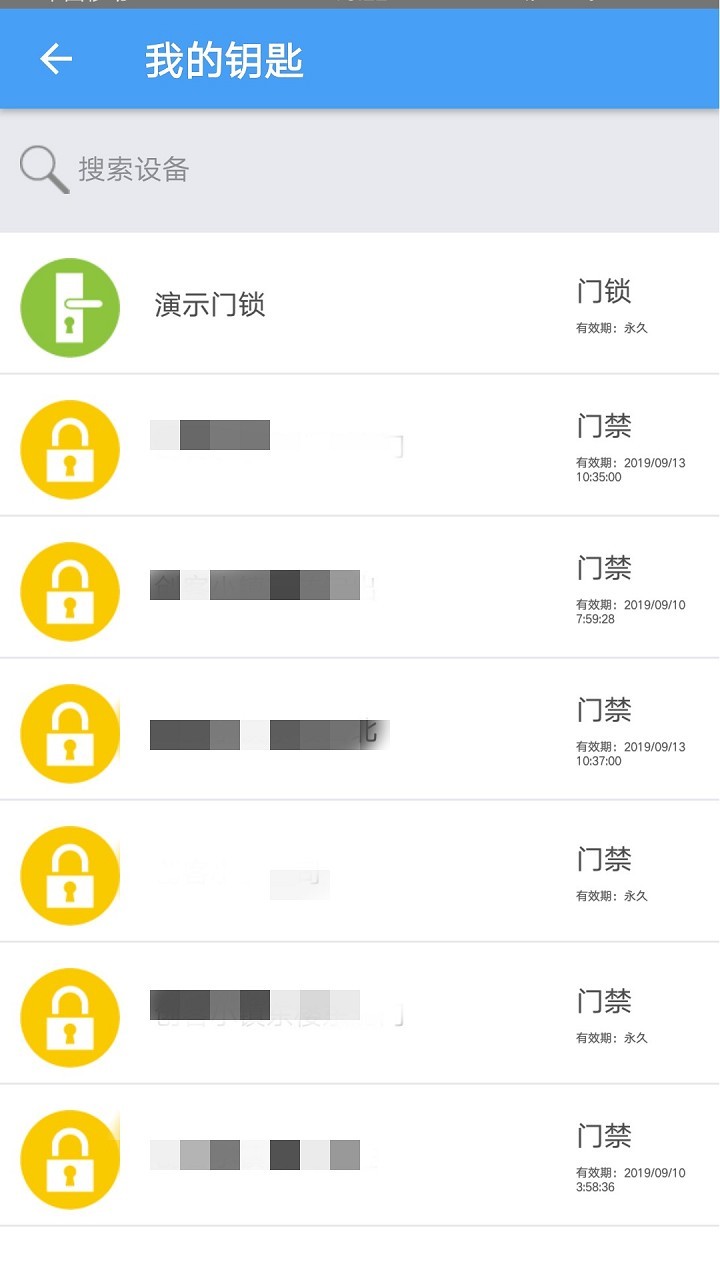Click the search magnifier icon
Image resolution: width=720 pixels, height=1280 pixels.
click(x=40, y=168)
